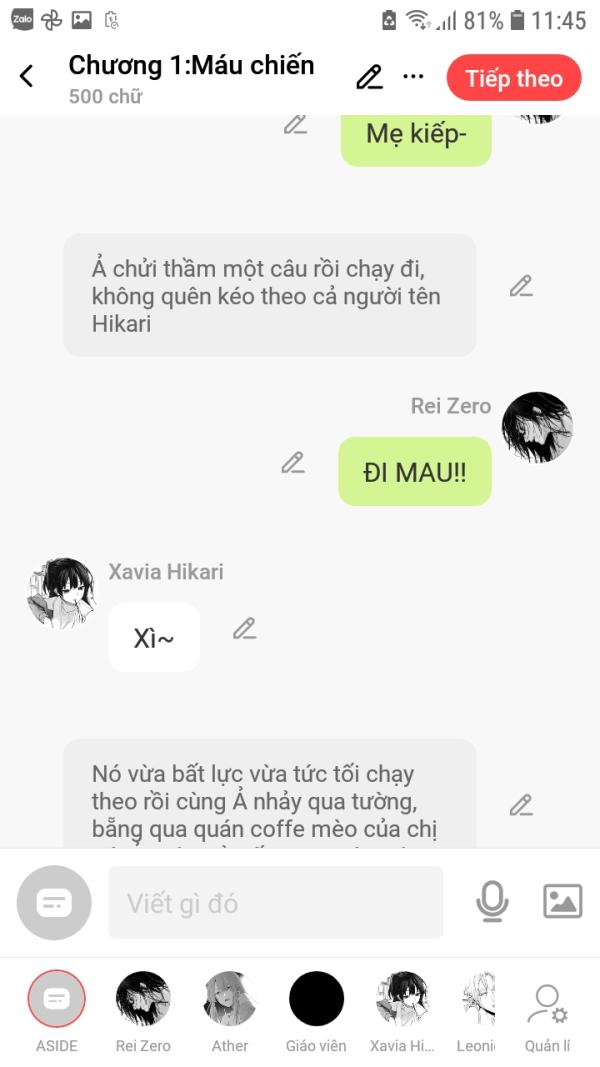This screenshot has height=1067, width=600.
Task: Tap the gray aside bubble beside the input
Action: pos(54,903)
